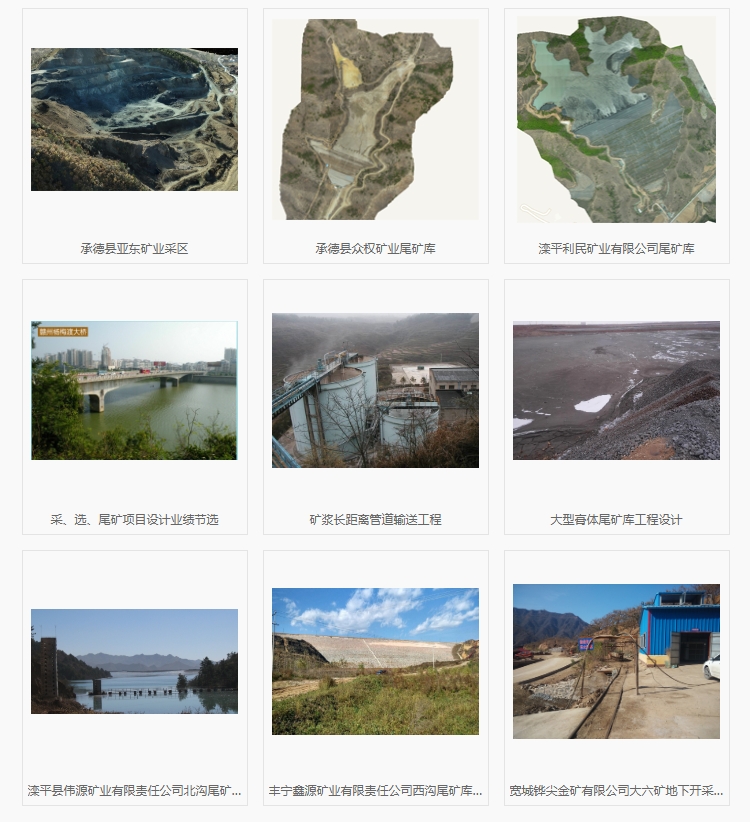
Task: Open the 承德县亚东矿业采区 project card
Action: tap(134, 120)
